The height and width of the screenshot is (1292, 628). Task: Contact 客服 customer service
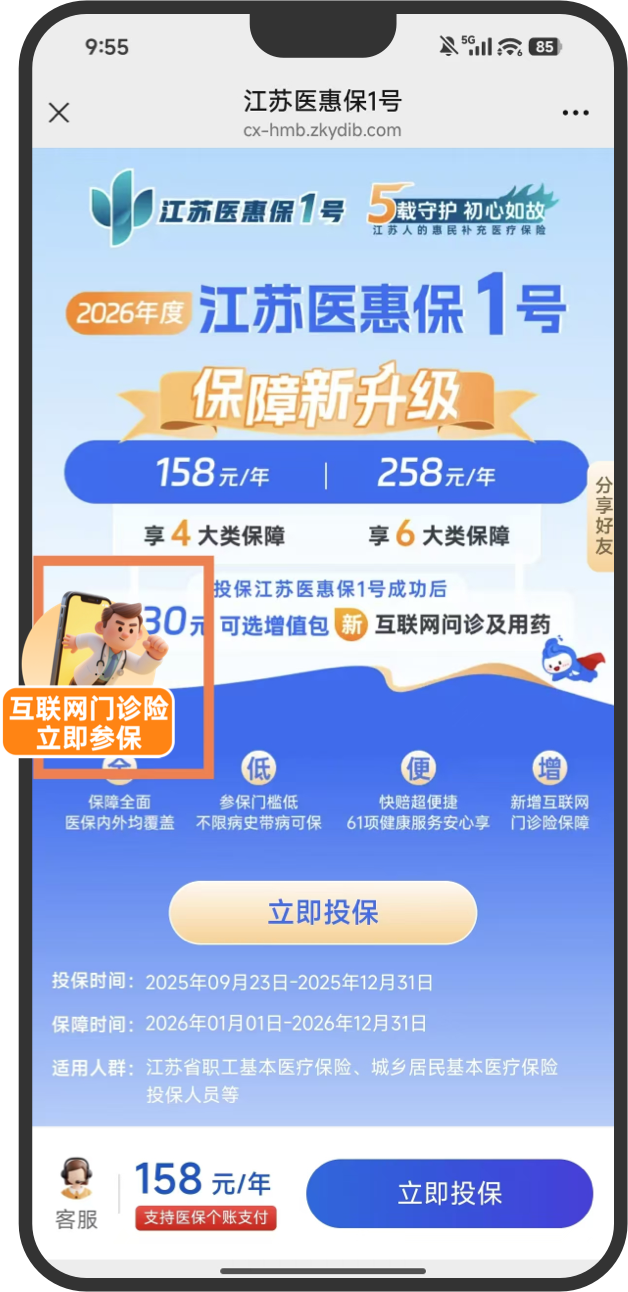(76, 1194)
